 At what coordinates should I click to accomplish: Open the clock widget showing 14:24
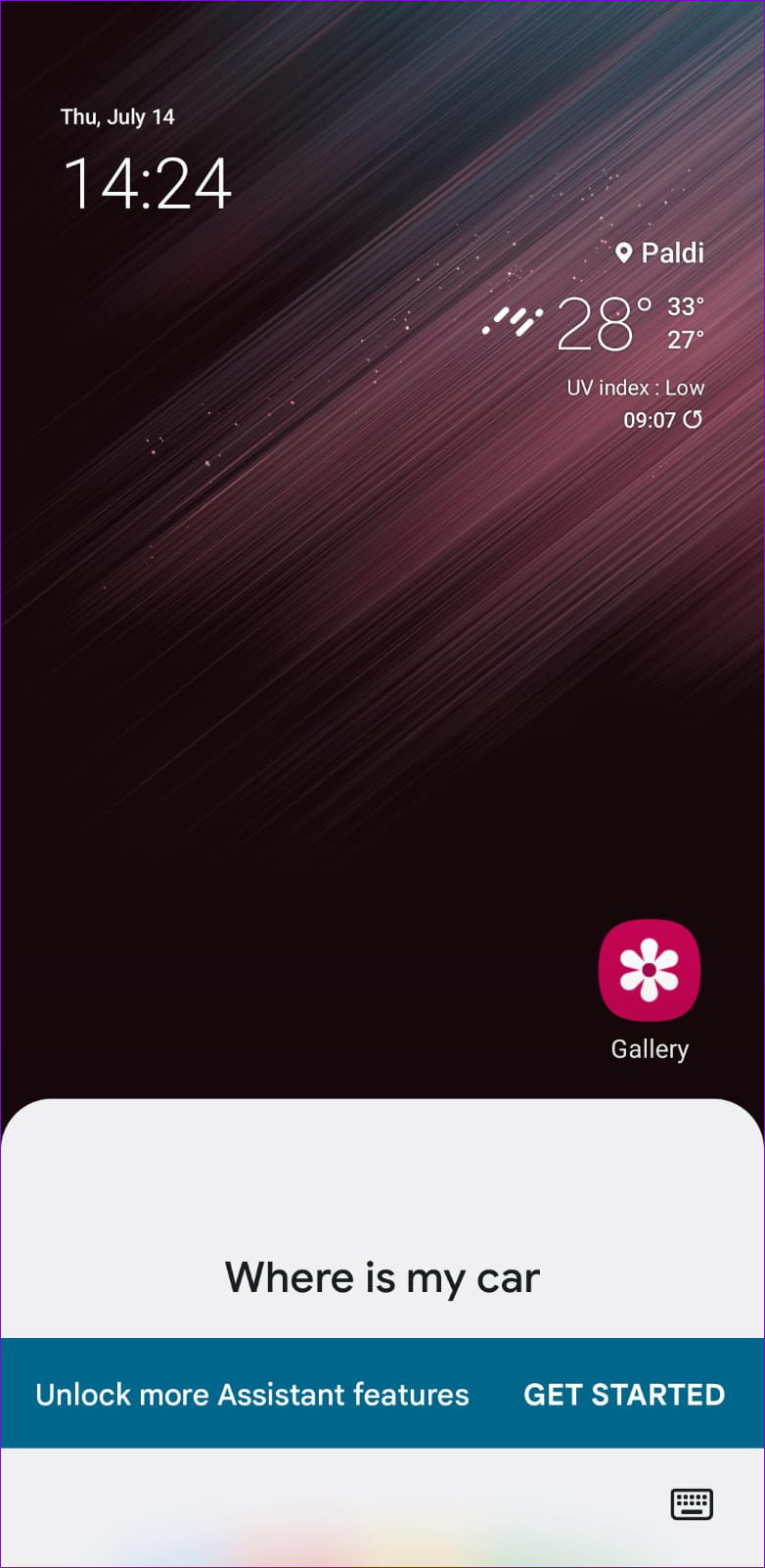click(147, 183)
